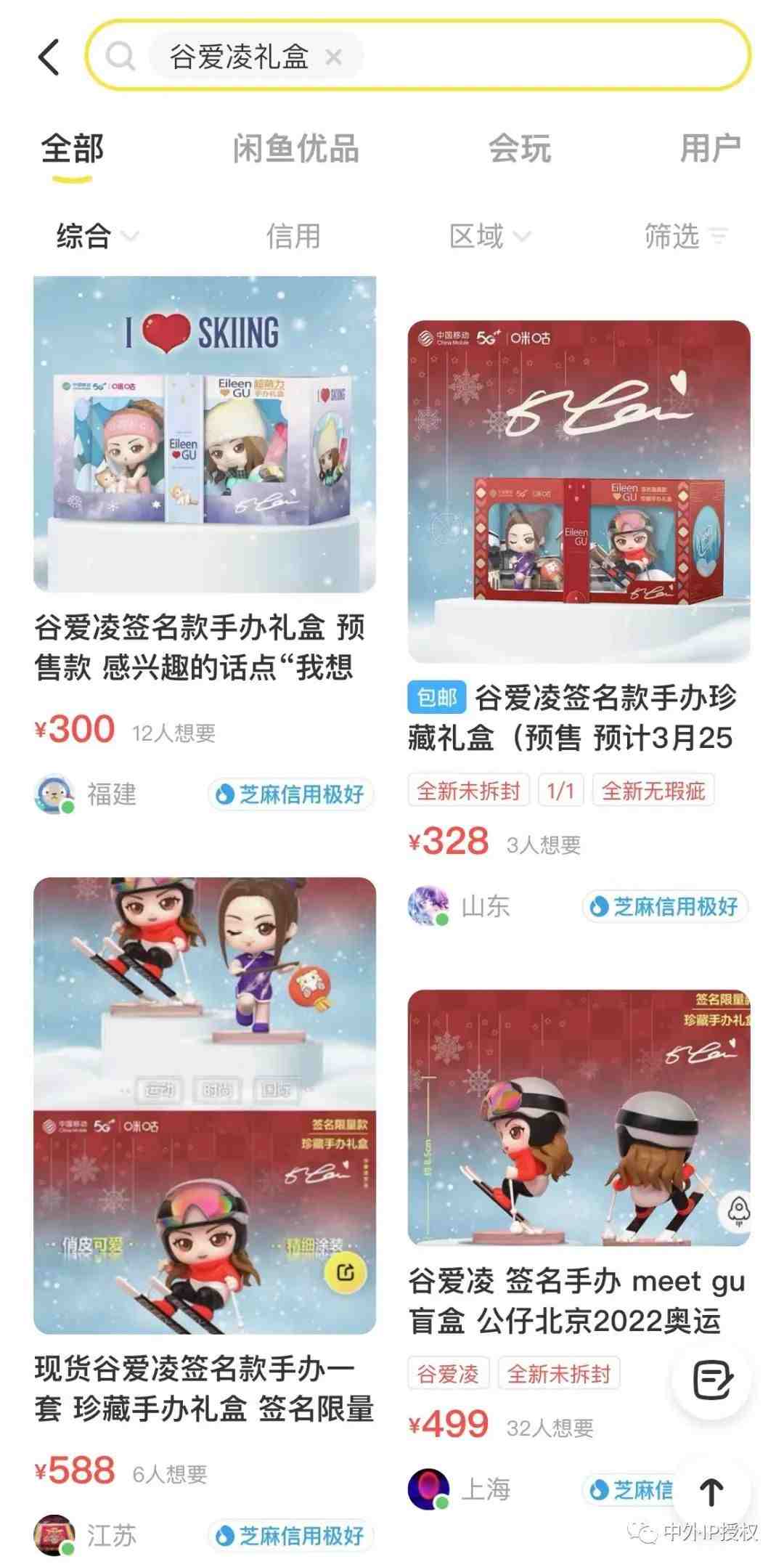This screenshot has height=1567, width=784.
Task: Open the ¥328 珍藏礼盒 listing from 山东
Action: pos(579,492)
